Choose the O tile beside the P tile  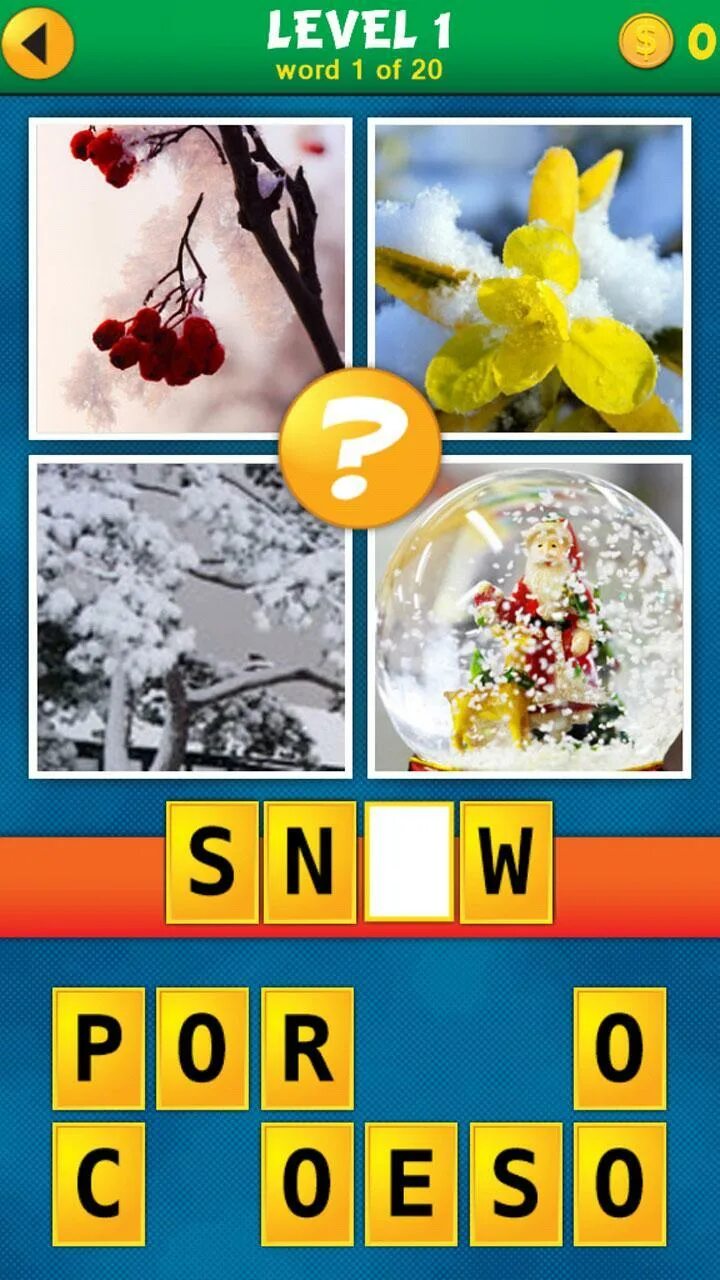click(x=203, y=1049)
